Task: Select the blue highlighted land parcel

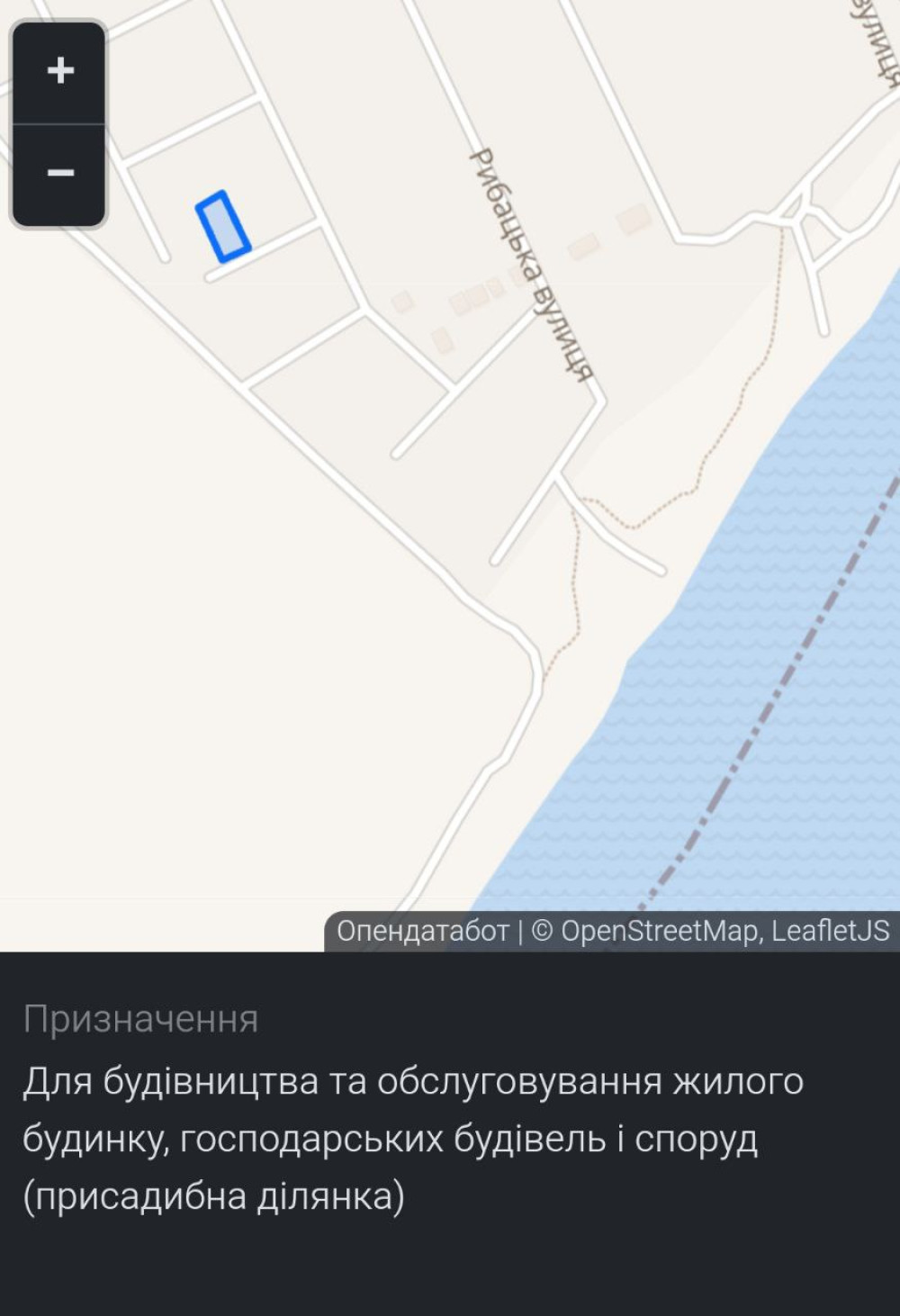Action: (x=223, y=227)
